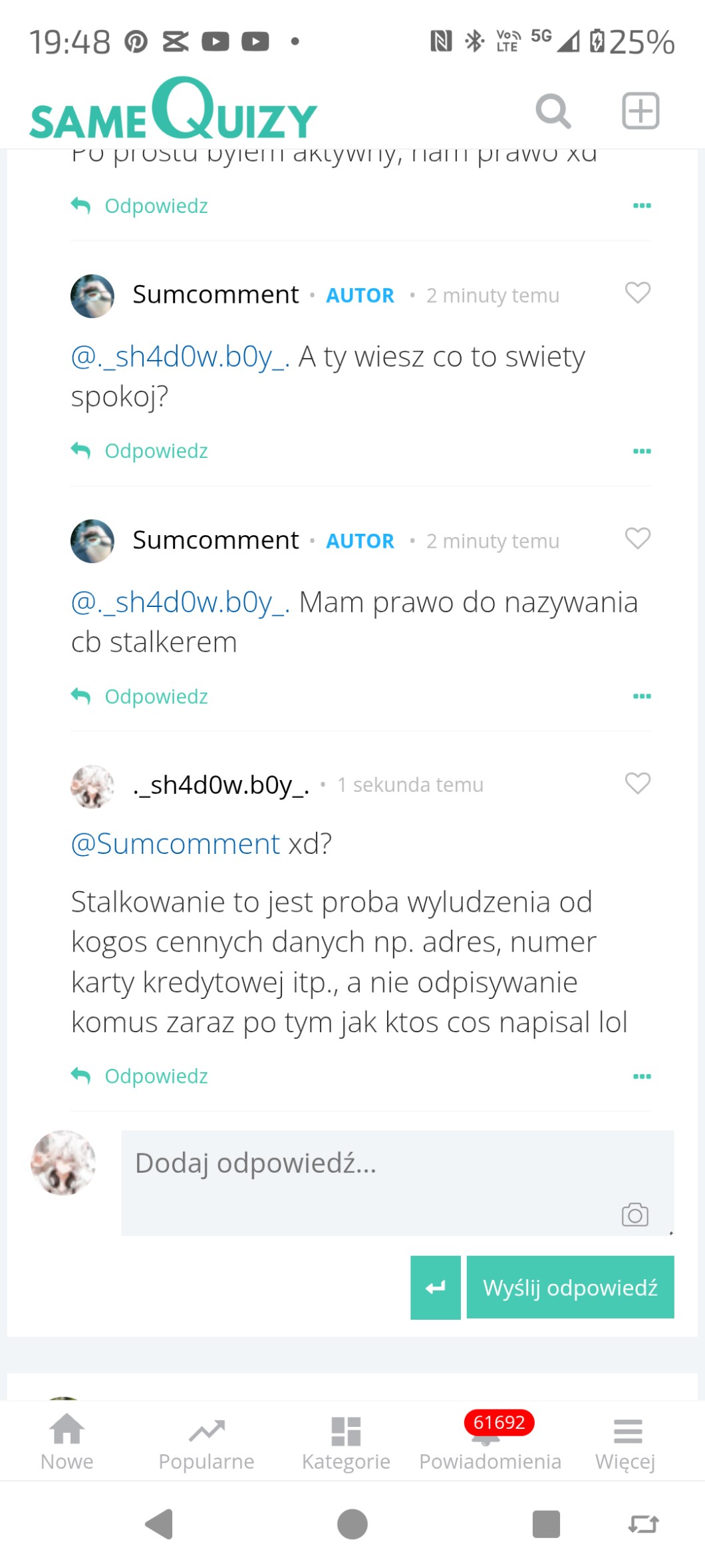Open the Kategorie tab
Image resolution: width=705 pixels, height=1568 pixels.
pos(346,1442)
